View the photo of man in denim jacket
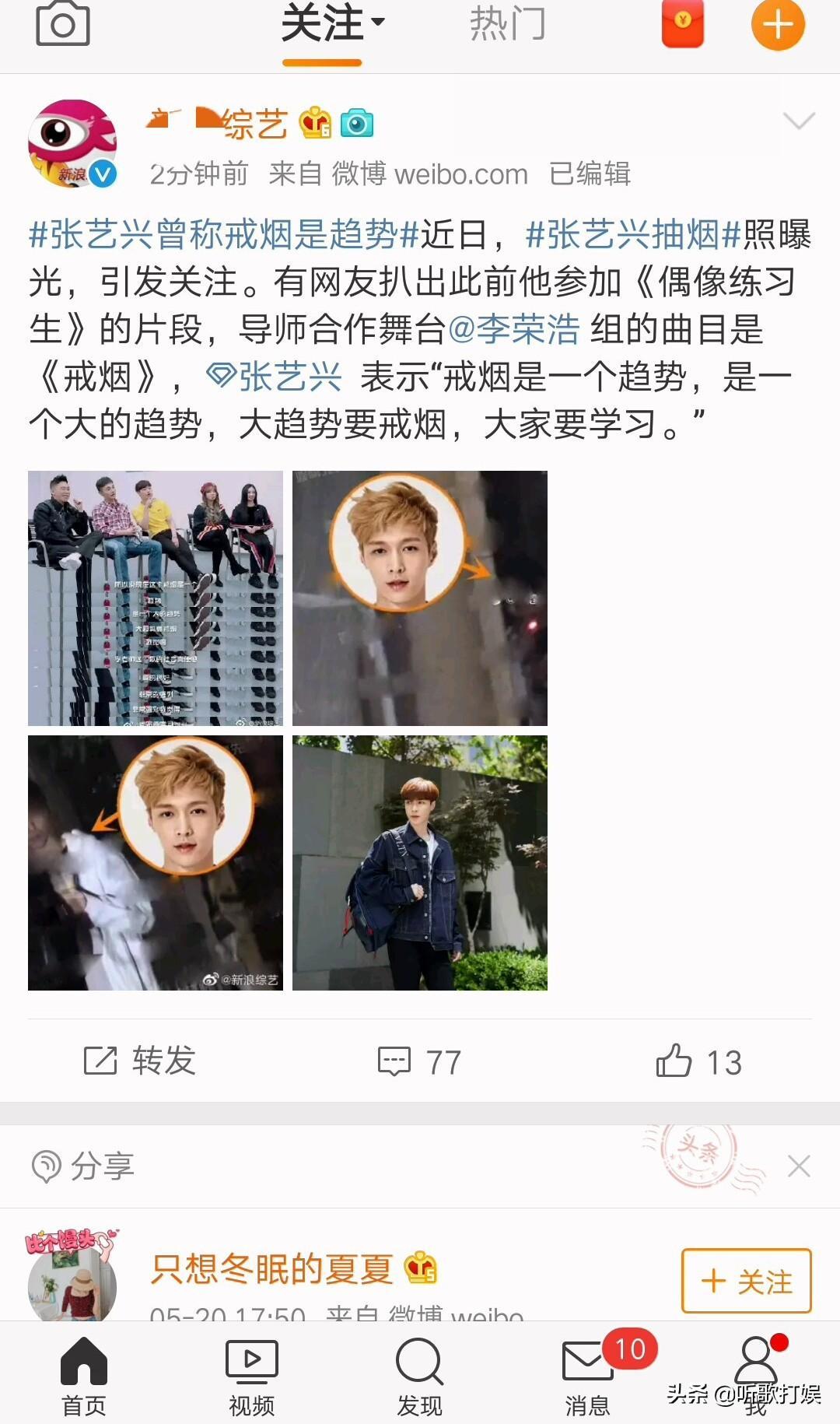 pos(420,863)
